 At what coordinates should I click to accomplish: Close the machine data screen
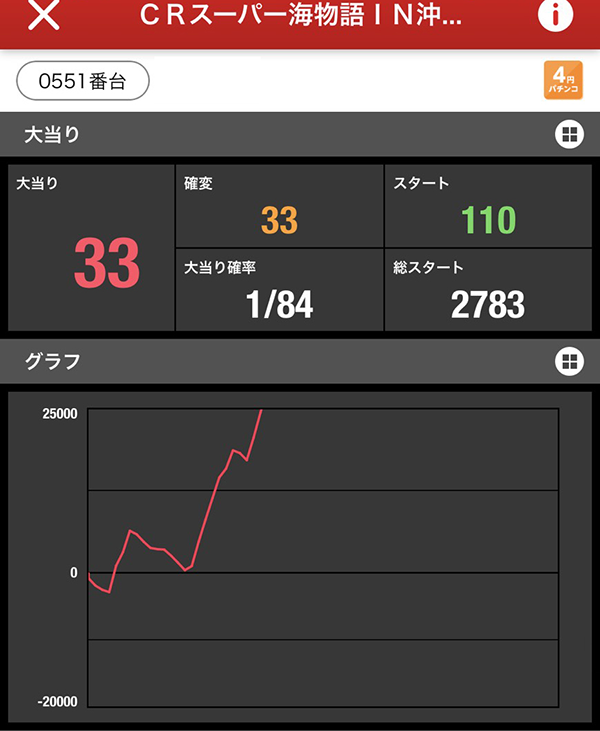(x=44, y=17)
